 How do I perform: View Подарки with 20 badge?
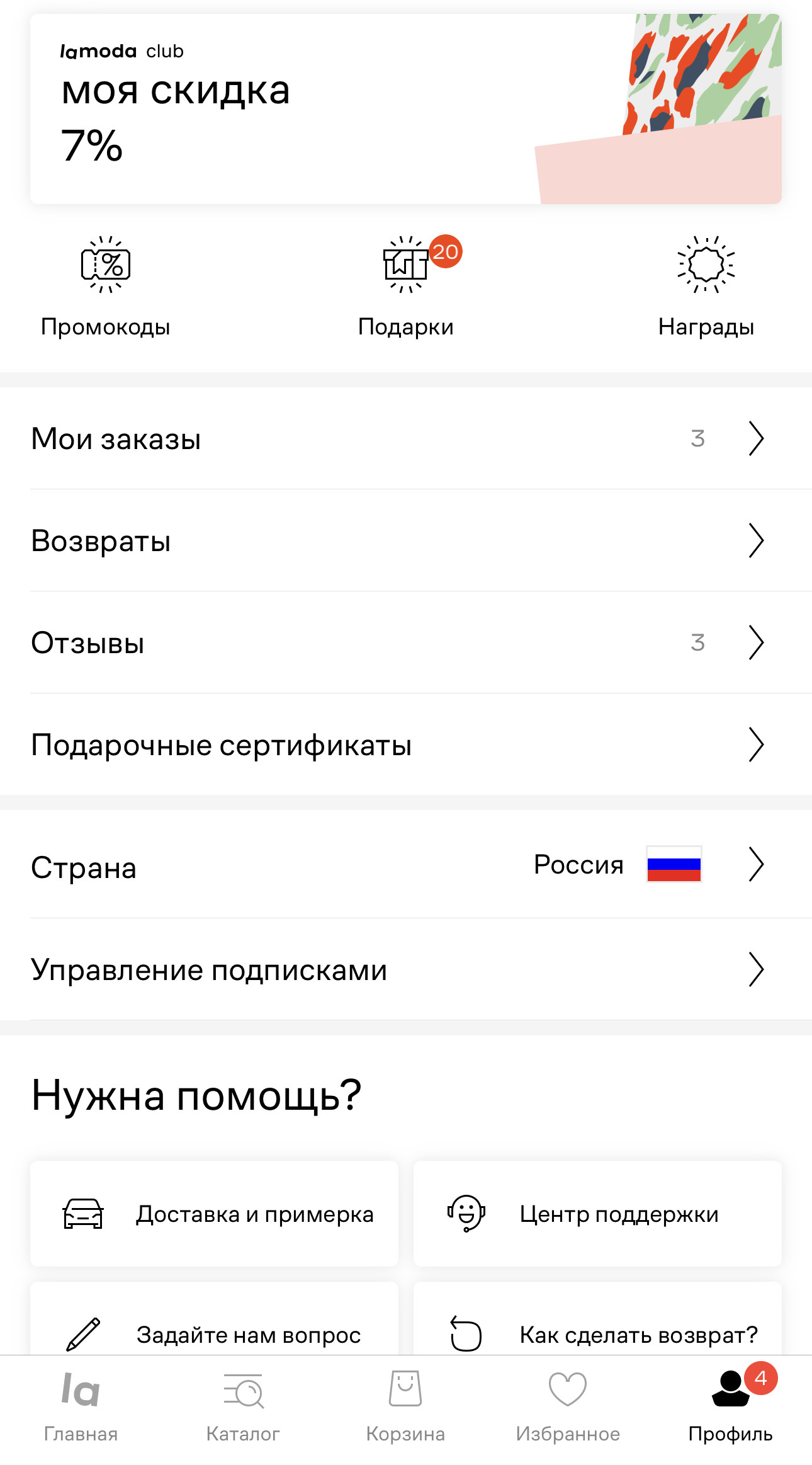(406, 287)
